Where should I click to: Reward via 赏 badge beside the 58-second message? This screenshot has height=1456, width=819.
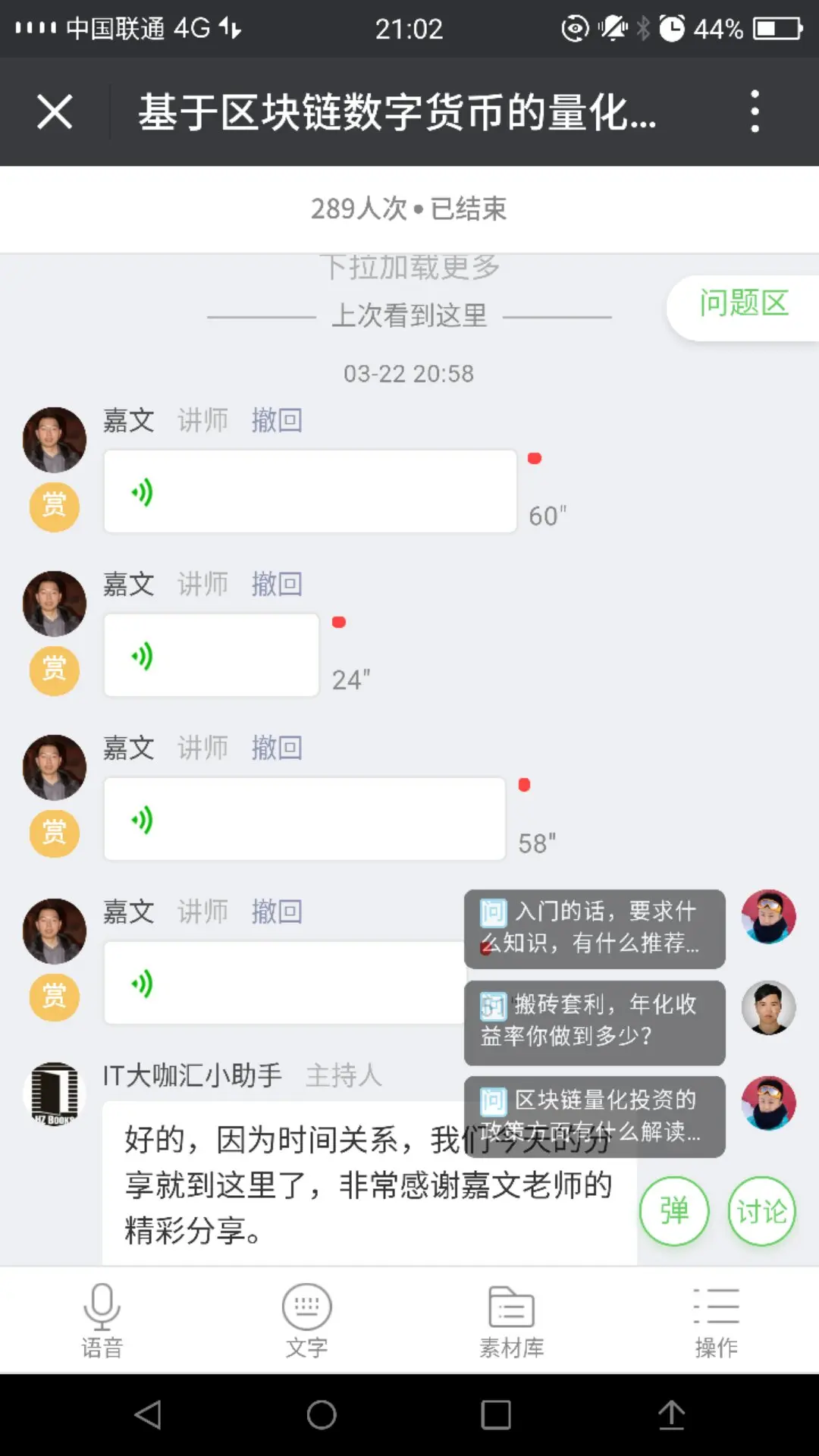(x=54, y=833)
